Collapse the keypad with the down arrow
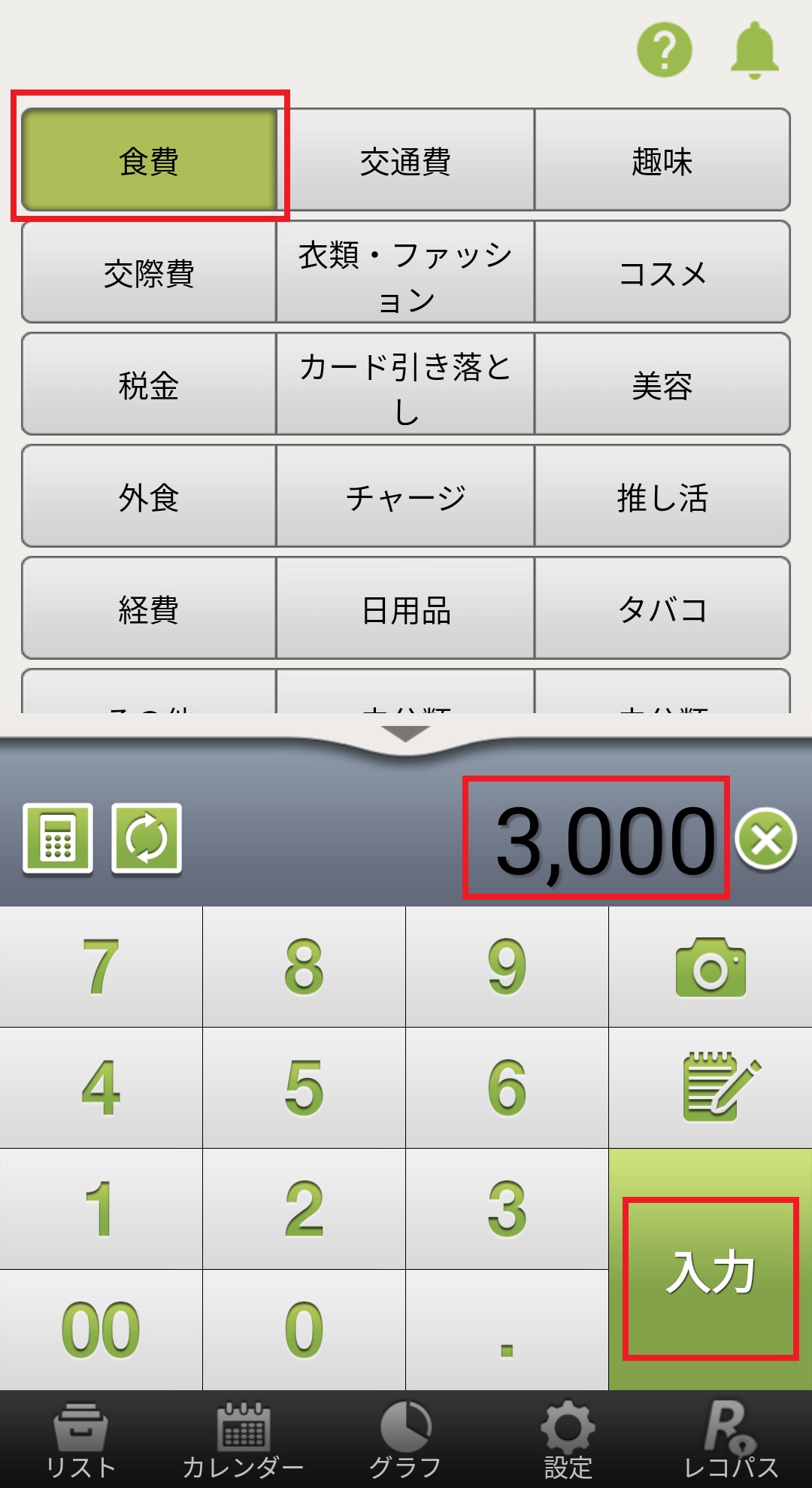The width and height of the screenshot is (812, 1488). click(x=405, y=733)
